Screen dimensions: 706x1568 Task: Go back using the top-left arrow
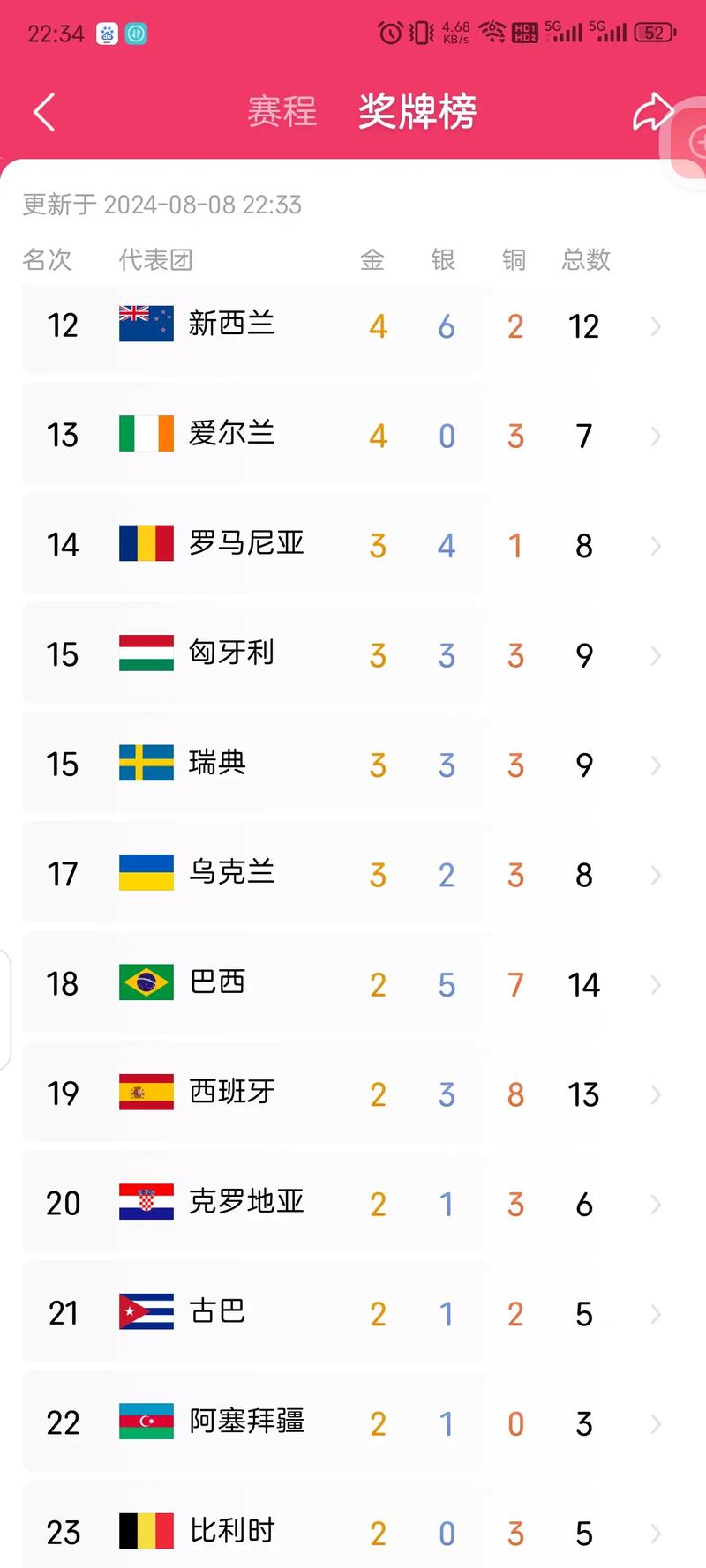coord(44,113)
